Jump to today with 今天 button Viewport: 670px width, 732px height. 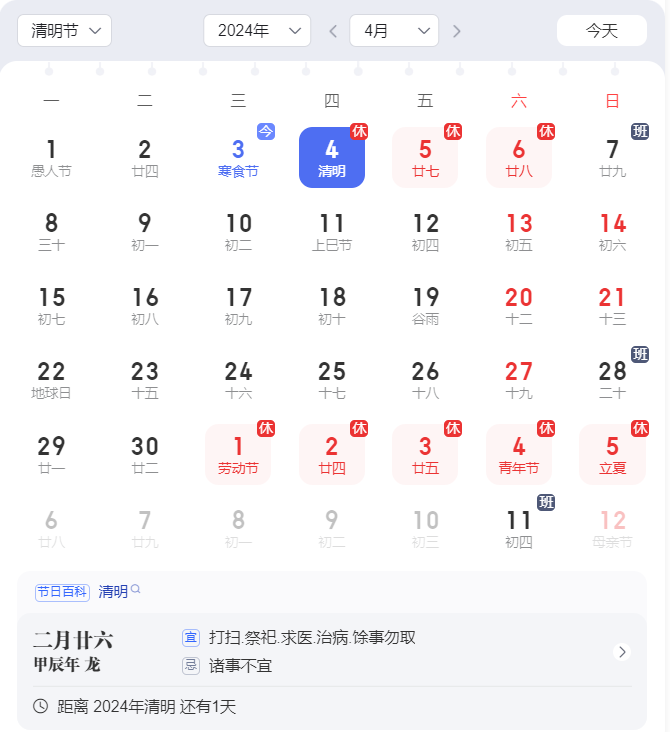601,31
